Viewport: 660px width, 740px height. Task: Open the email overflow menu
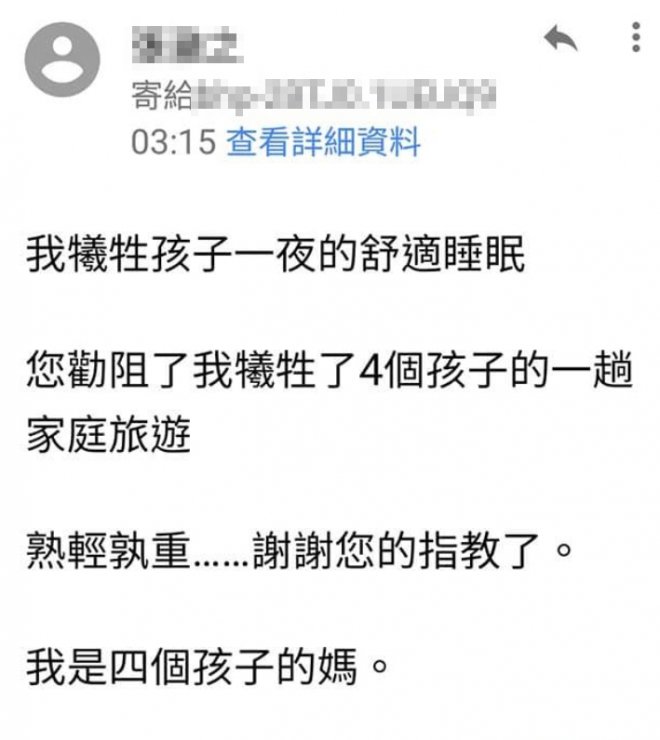pos(635,36)
